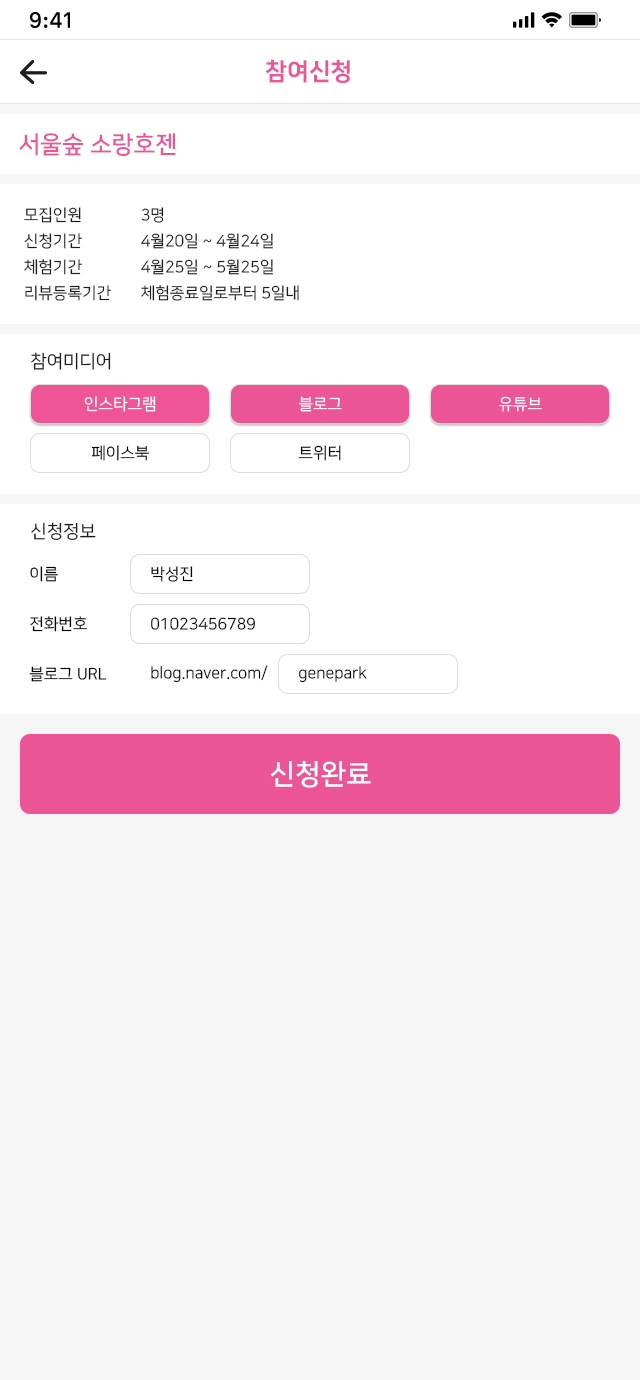Select the 페이스북 media chip

pyautogui.click(x=120, y=453)
